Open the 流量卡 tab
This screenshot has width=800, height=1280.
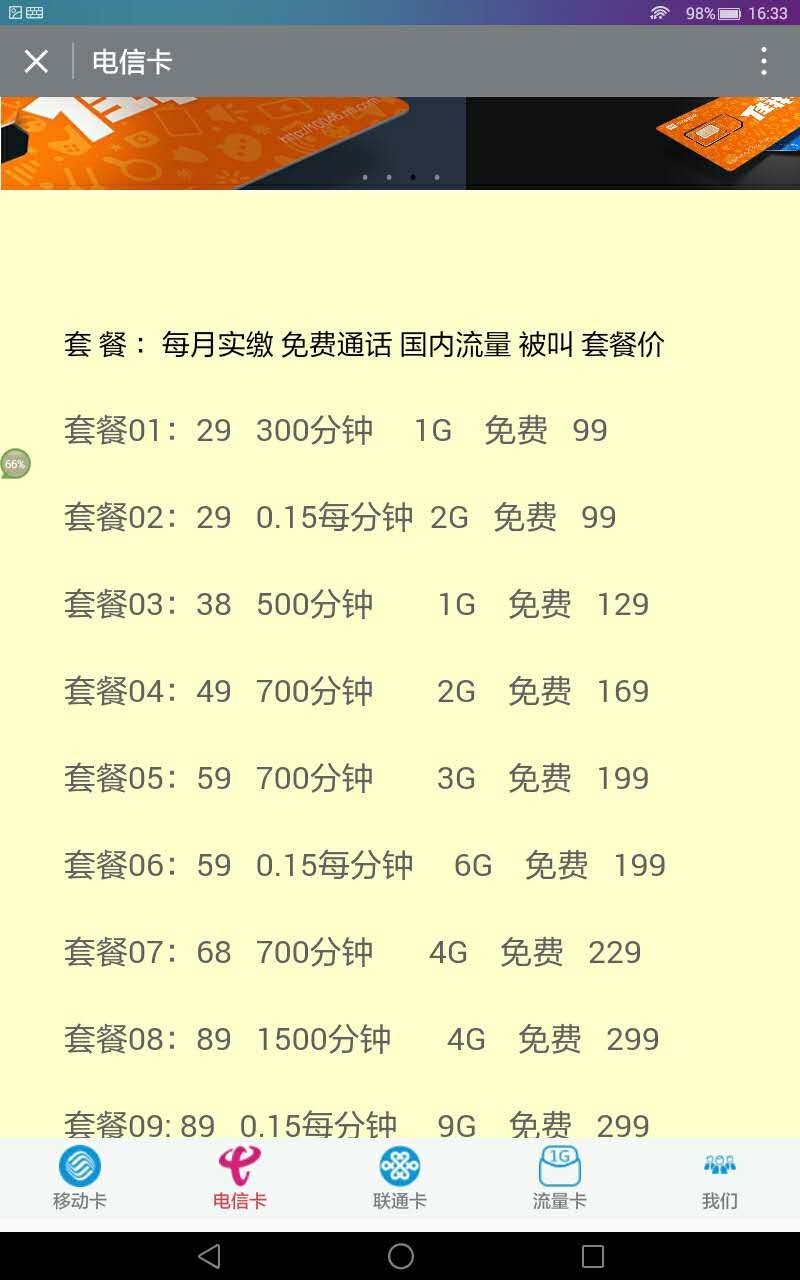560,1179
